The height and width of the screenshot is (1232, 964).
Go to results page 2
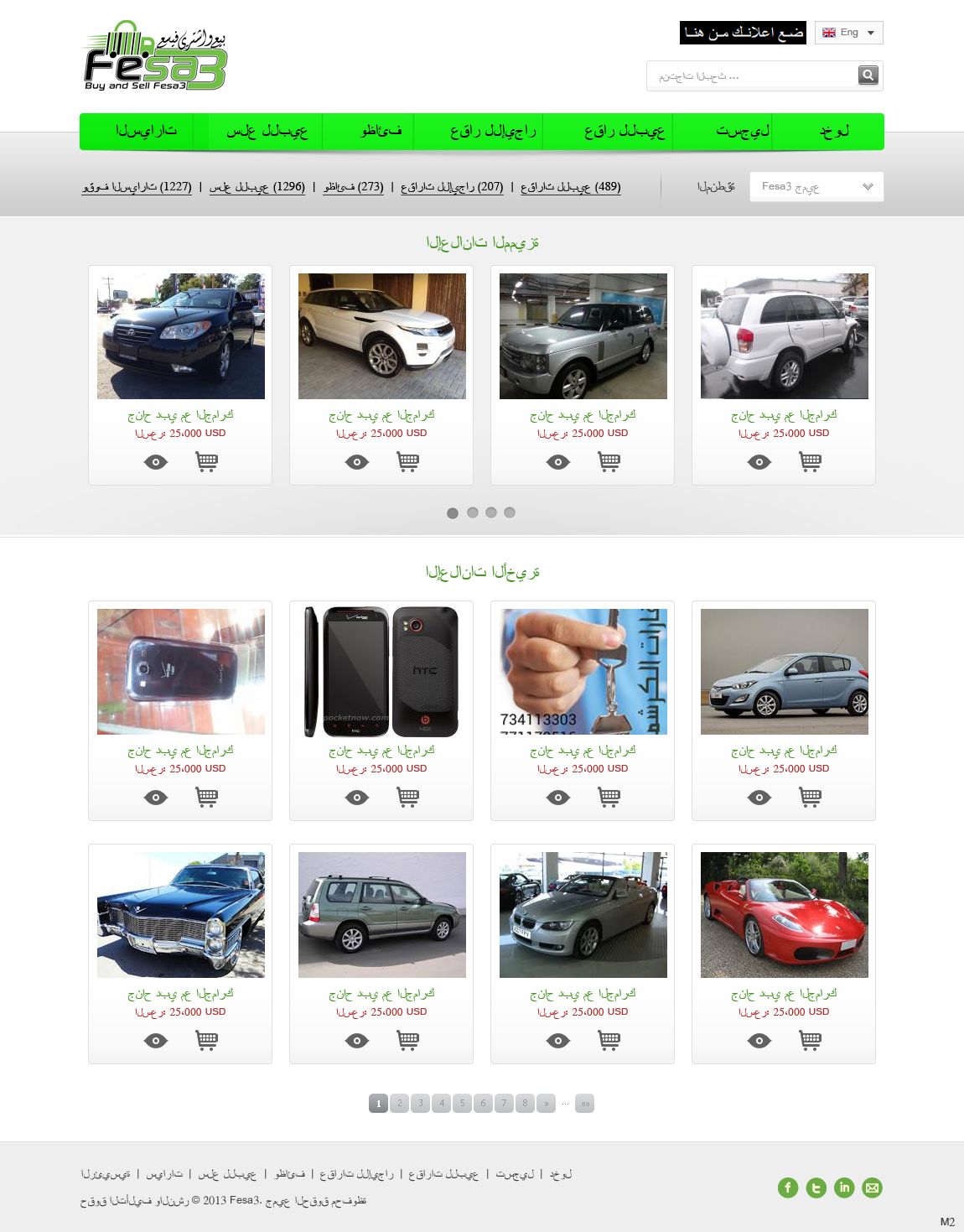[400, 1104]
